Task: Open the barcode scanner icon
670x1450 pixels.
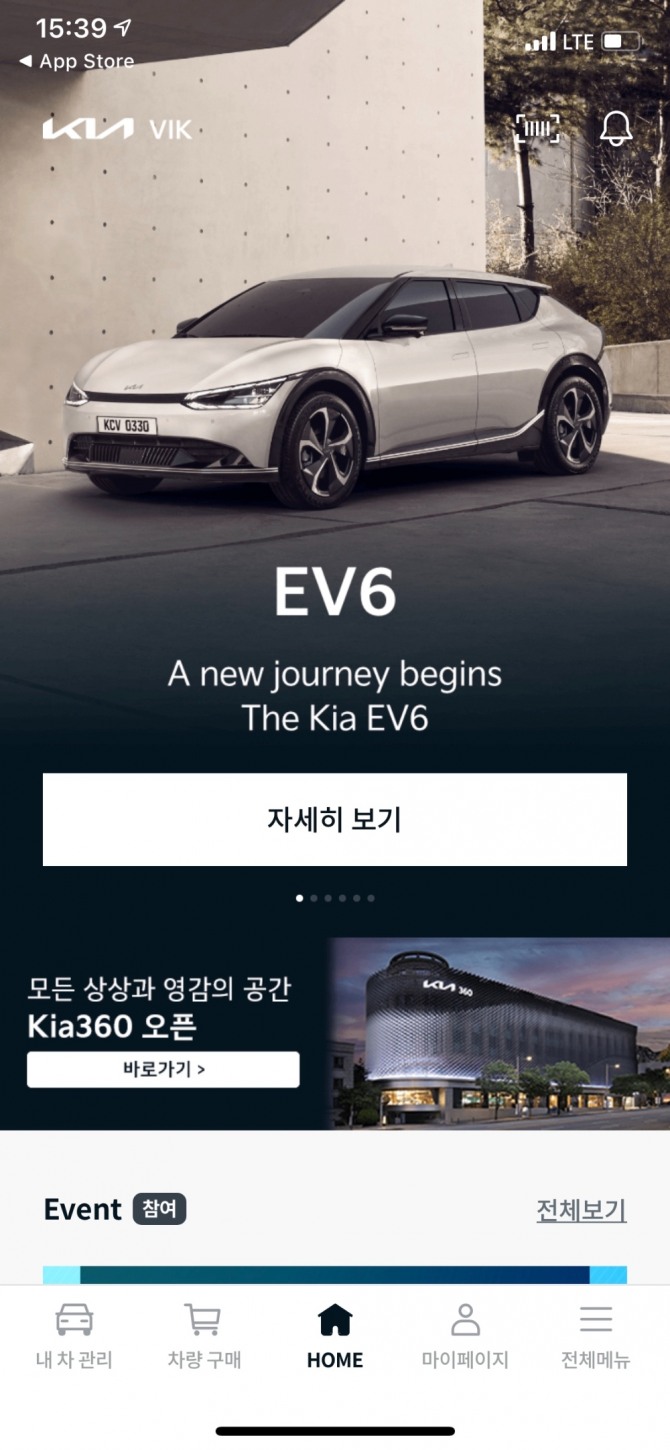Action: tap(537, 128)
